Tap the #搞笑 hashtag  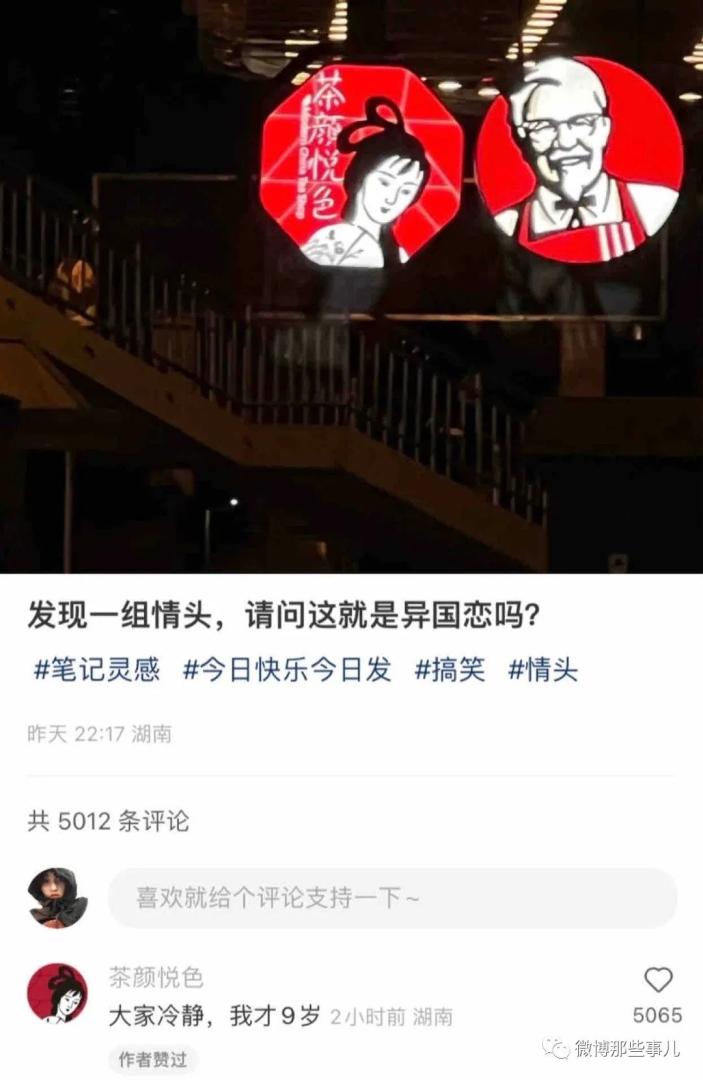(x=449, y=670)
